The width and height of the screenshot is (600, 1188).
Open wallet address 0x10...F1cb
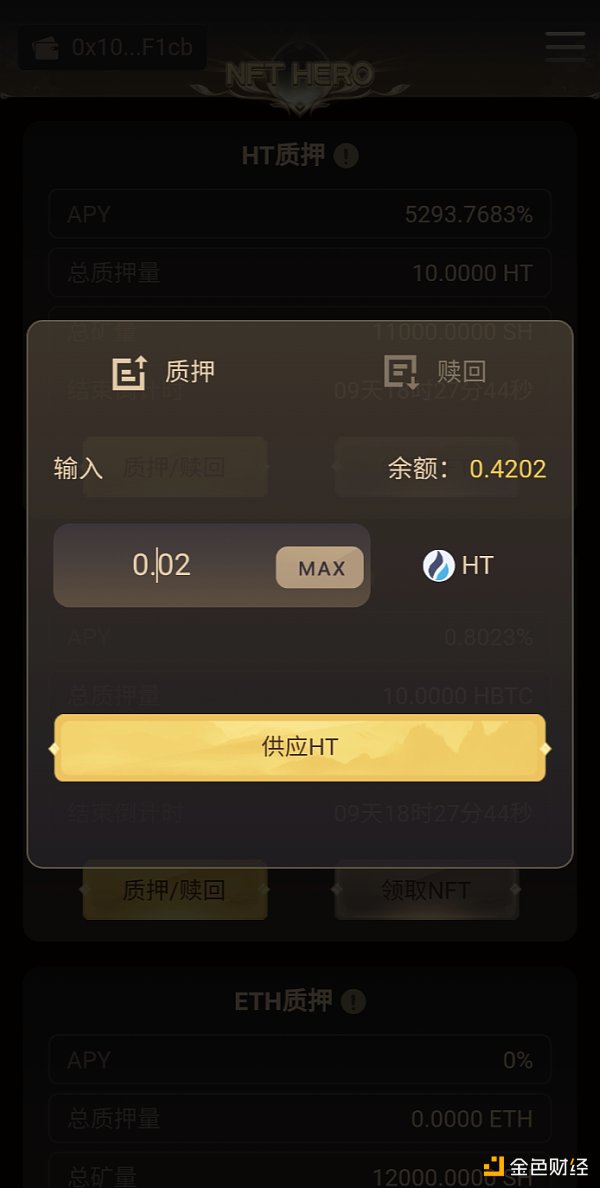click(113, 47)
